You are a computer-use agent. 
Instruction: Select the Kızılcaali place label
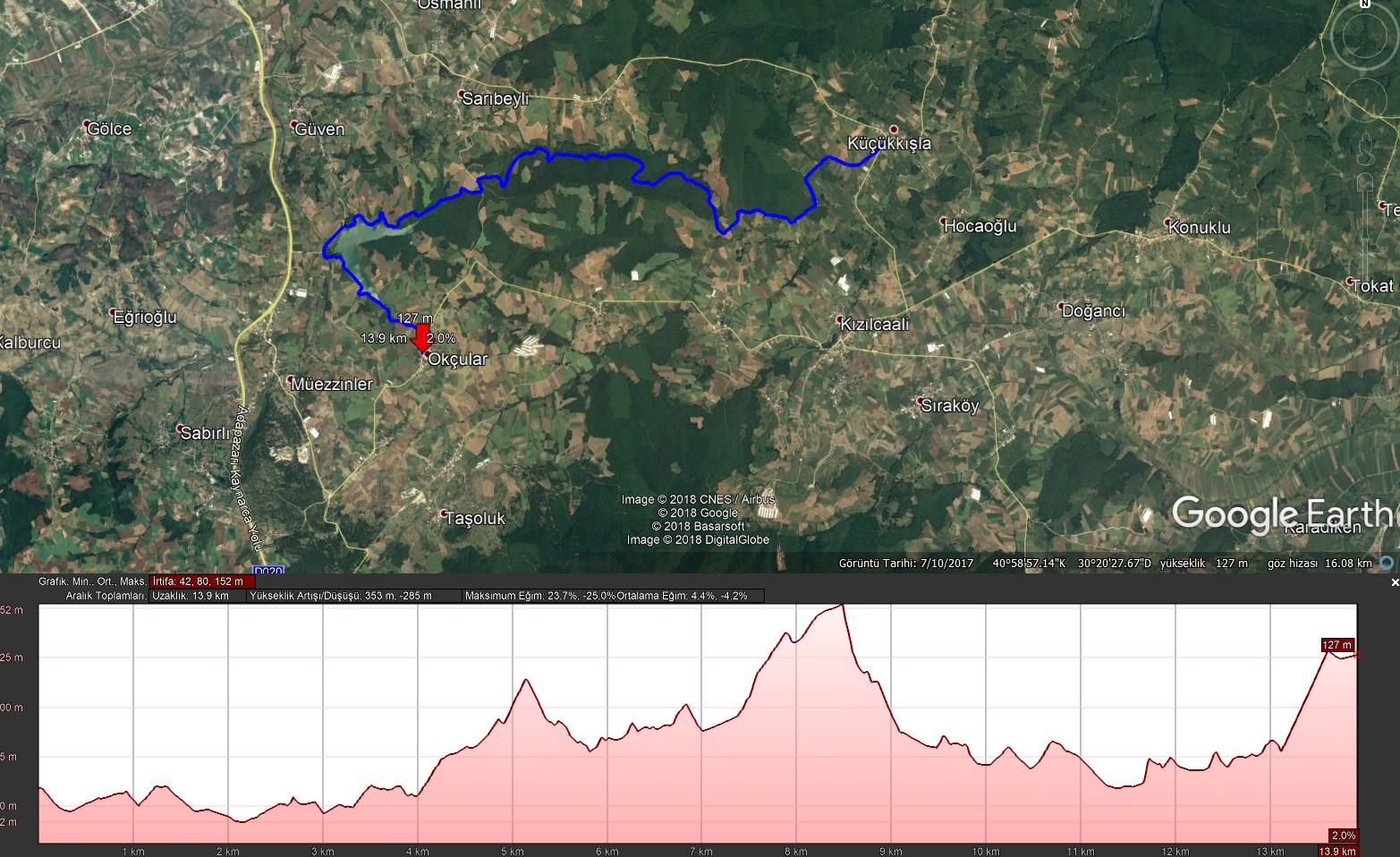click(874, 324)
